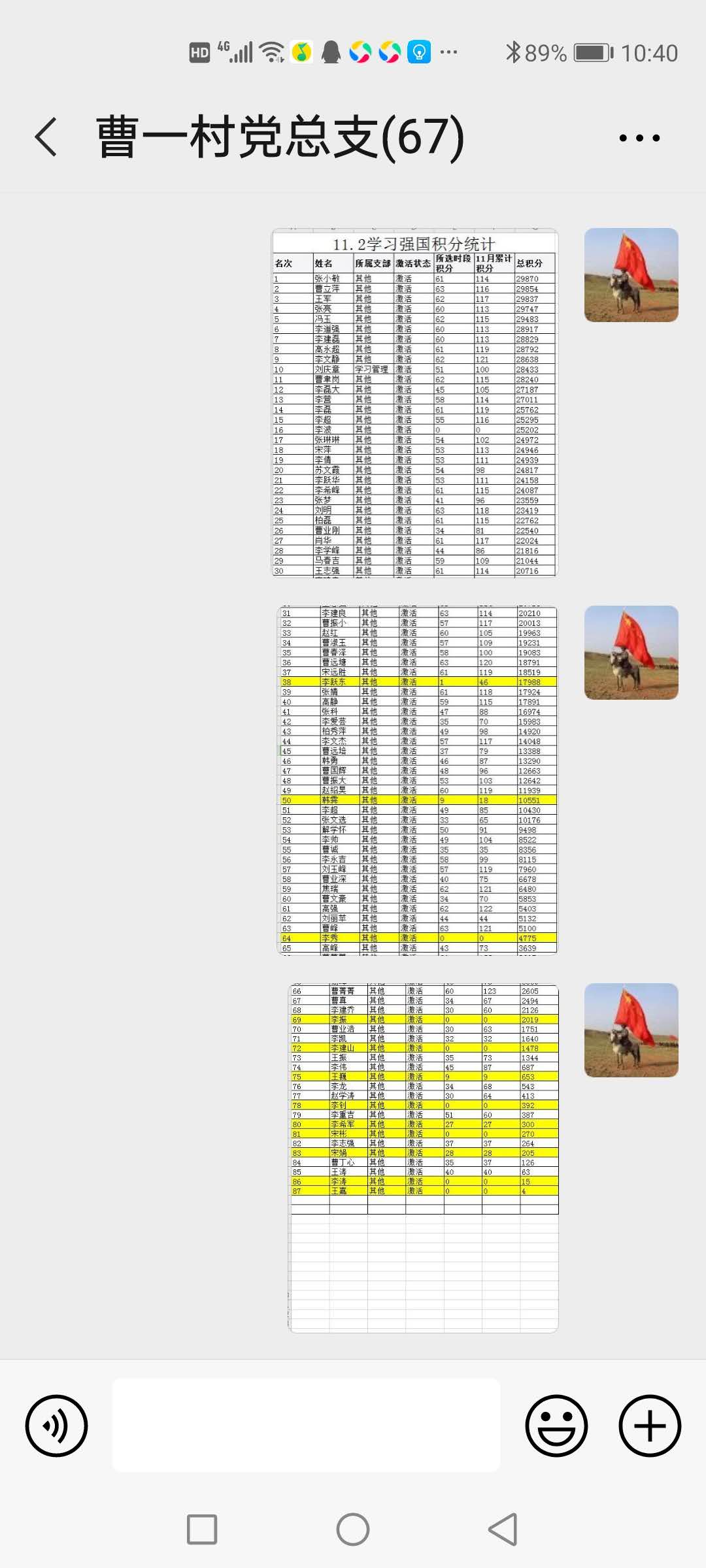This screenshot has height=1568, width=706.
Task: Open the image with ranks 31 to 65
Action: coord(418,780)
